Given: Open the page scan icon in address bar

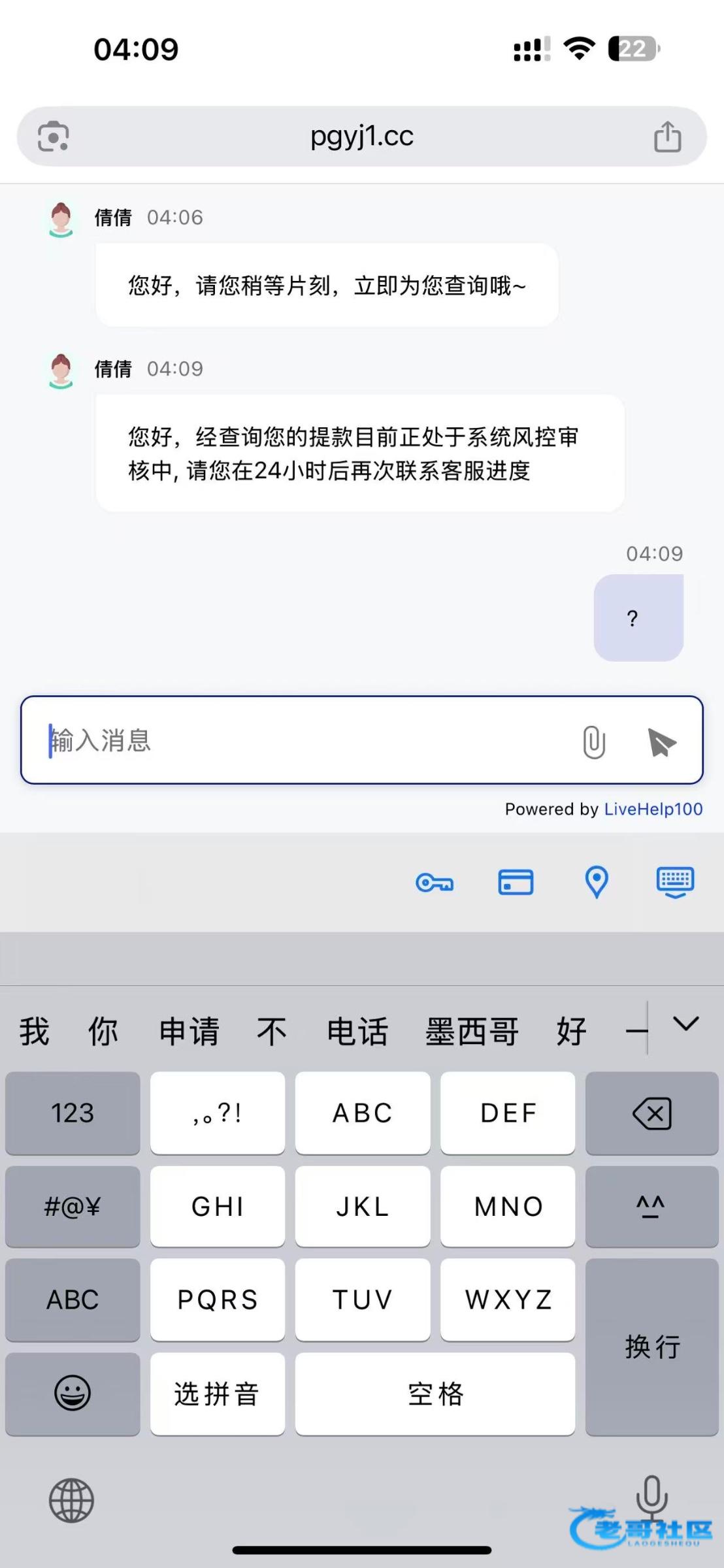Looking at the screenshot, I should [x=54, y=137].
